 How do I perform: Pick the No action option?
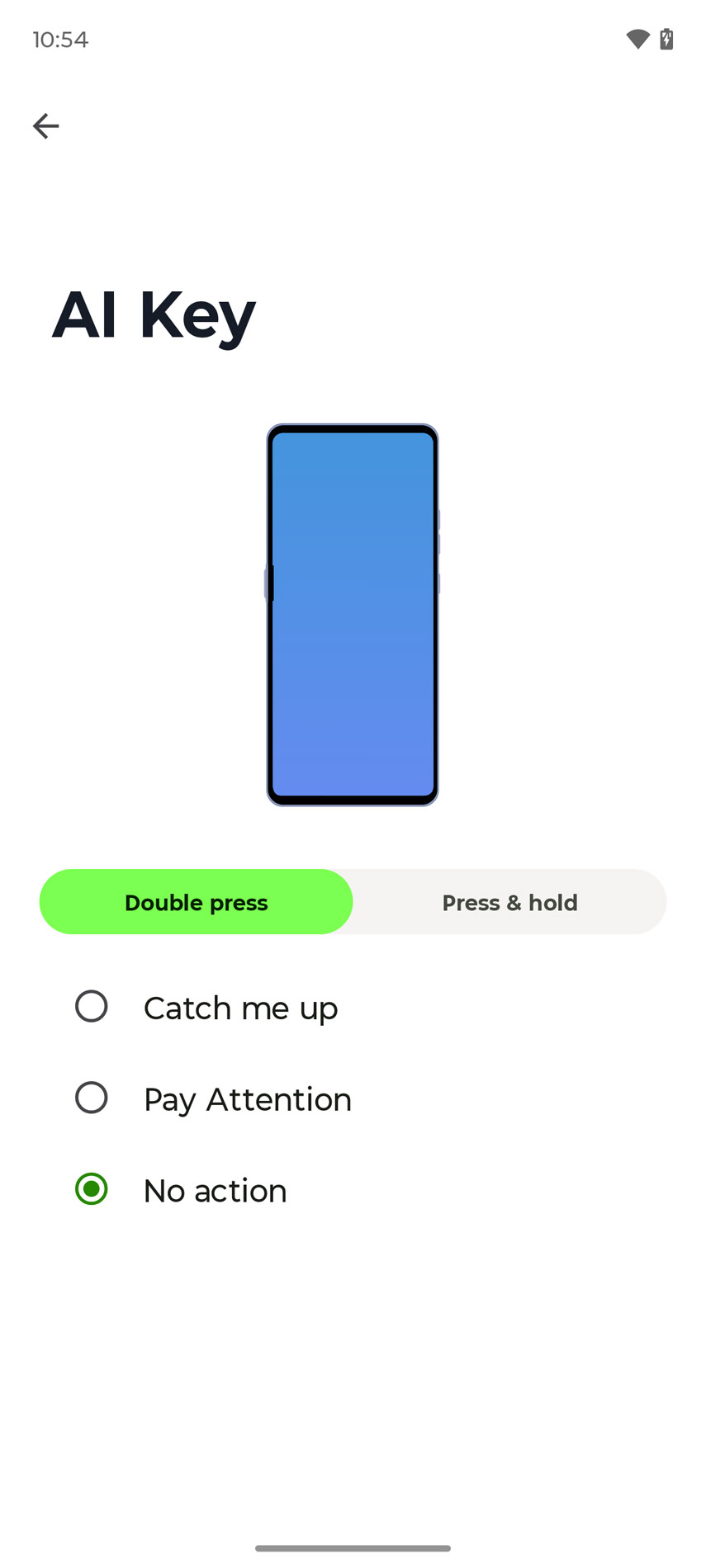353,1190
